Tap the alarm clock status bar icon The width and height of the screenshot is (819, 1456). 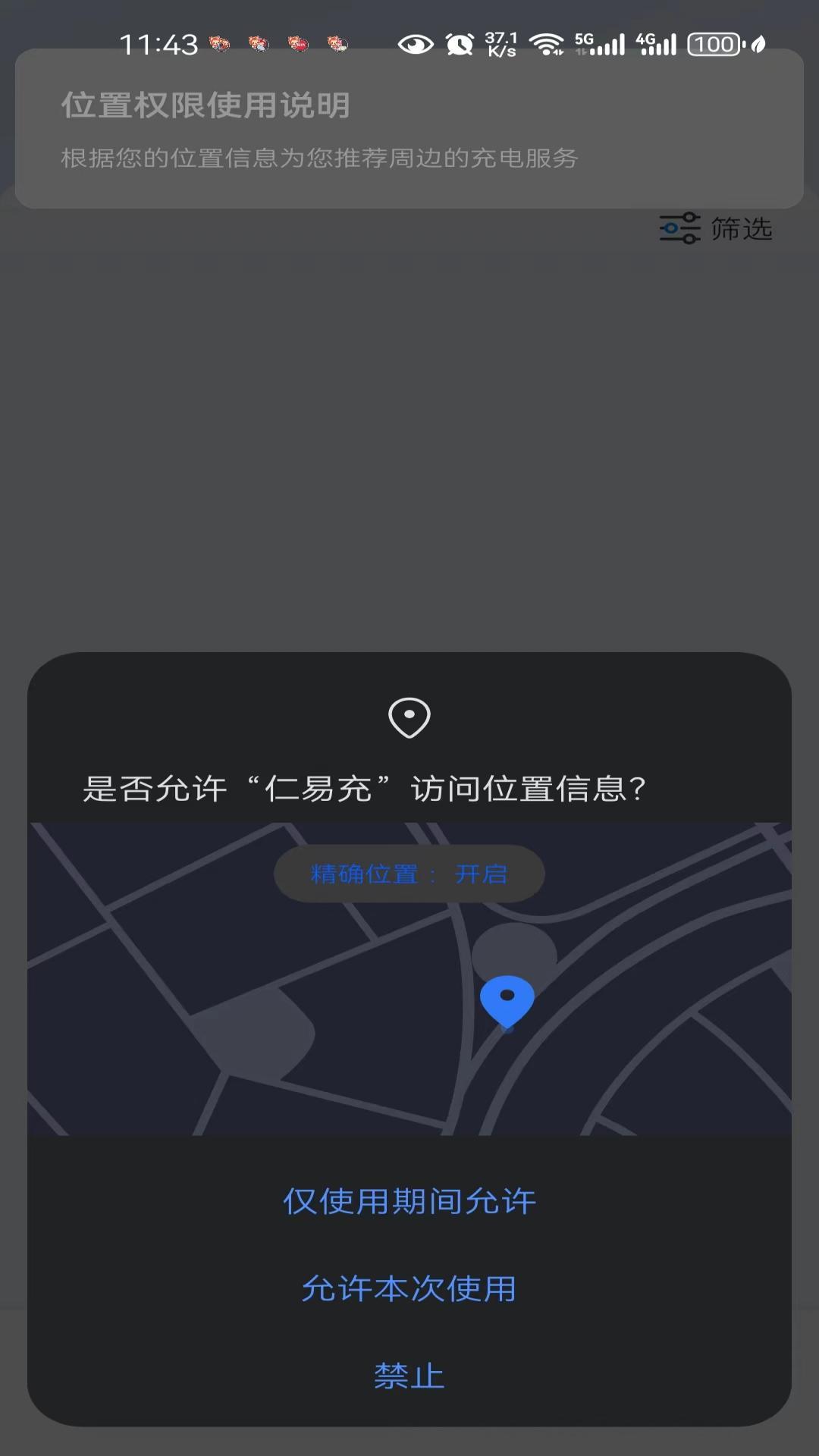[x=458, y=45]
